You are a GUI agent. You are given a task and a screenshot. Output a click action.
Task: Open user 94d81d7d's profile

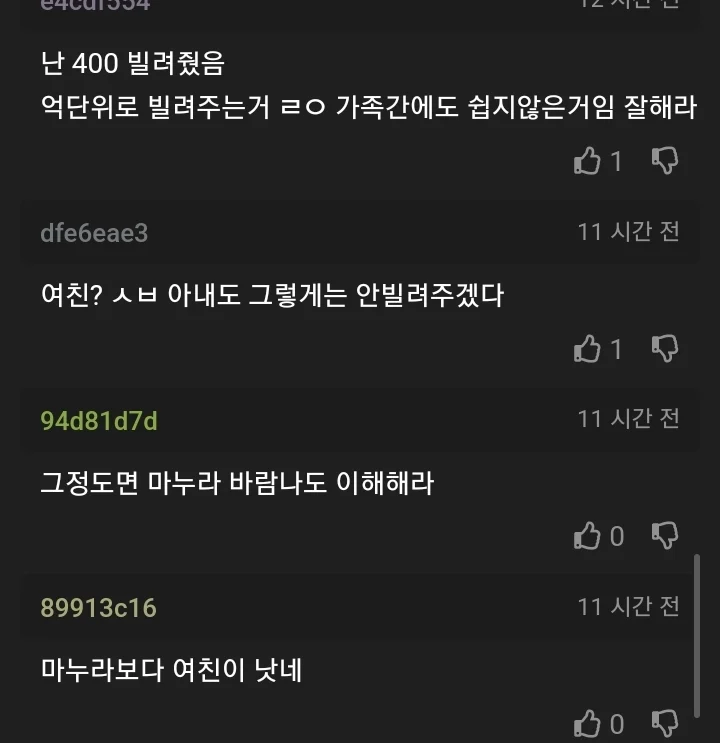coord(99,421)
